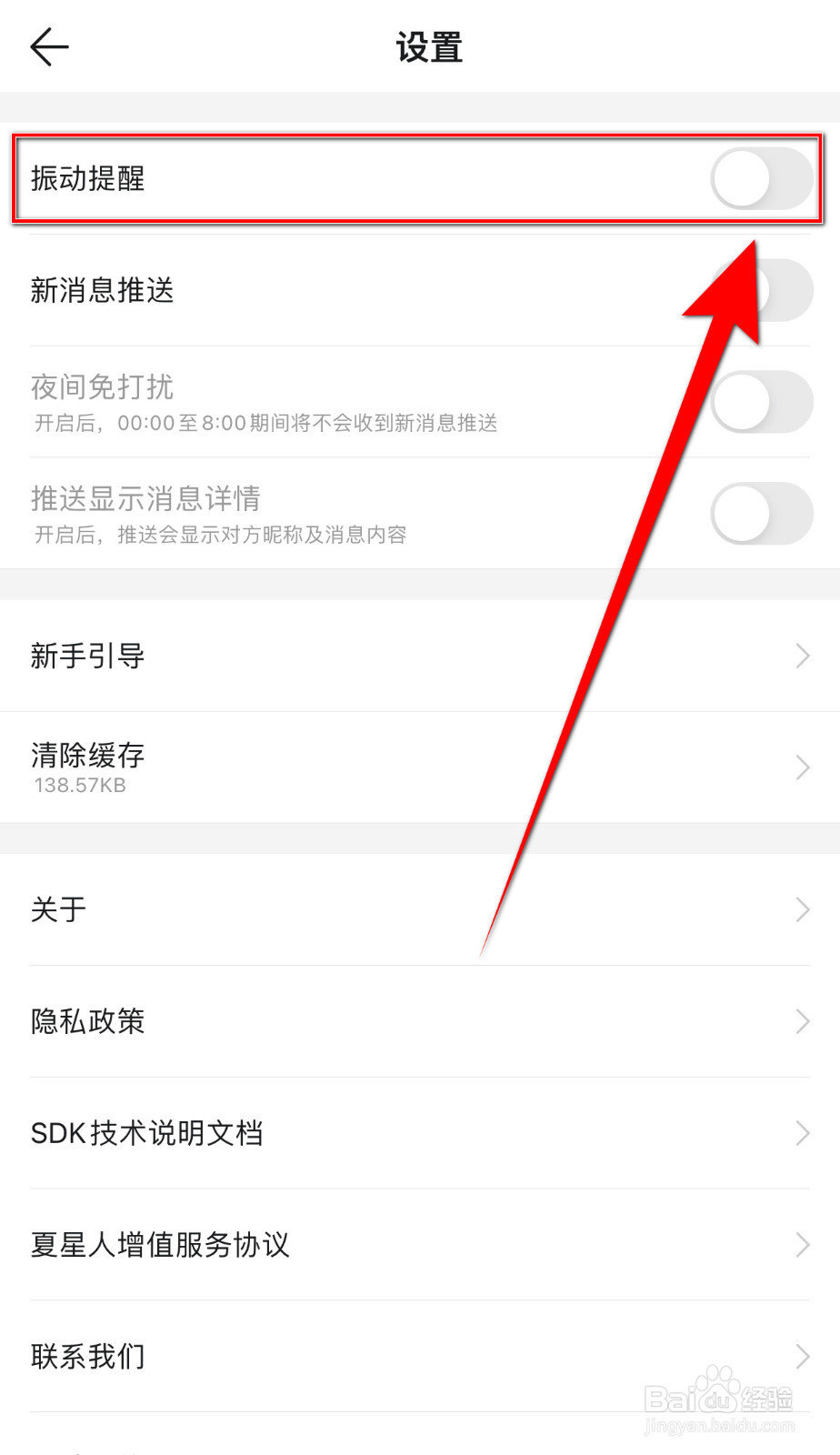Activate the 夜间免打扰 do-not-disturb toggle
Viewport: 840px width, 1455px height.
pyautogui.click(x=762, y=401)
